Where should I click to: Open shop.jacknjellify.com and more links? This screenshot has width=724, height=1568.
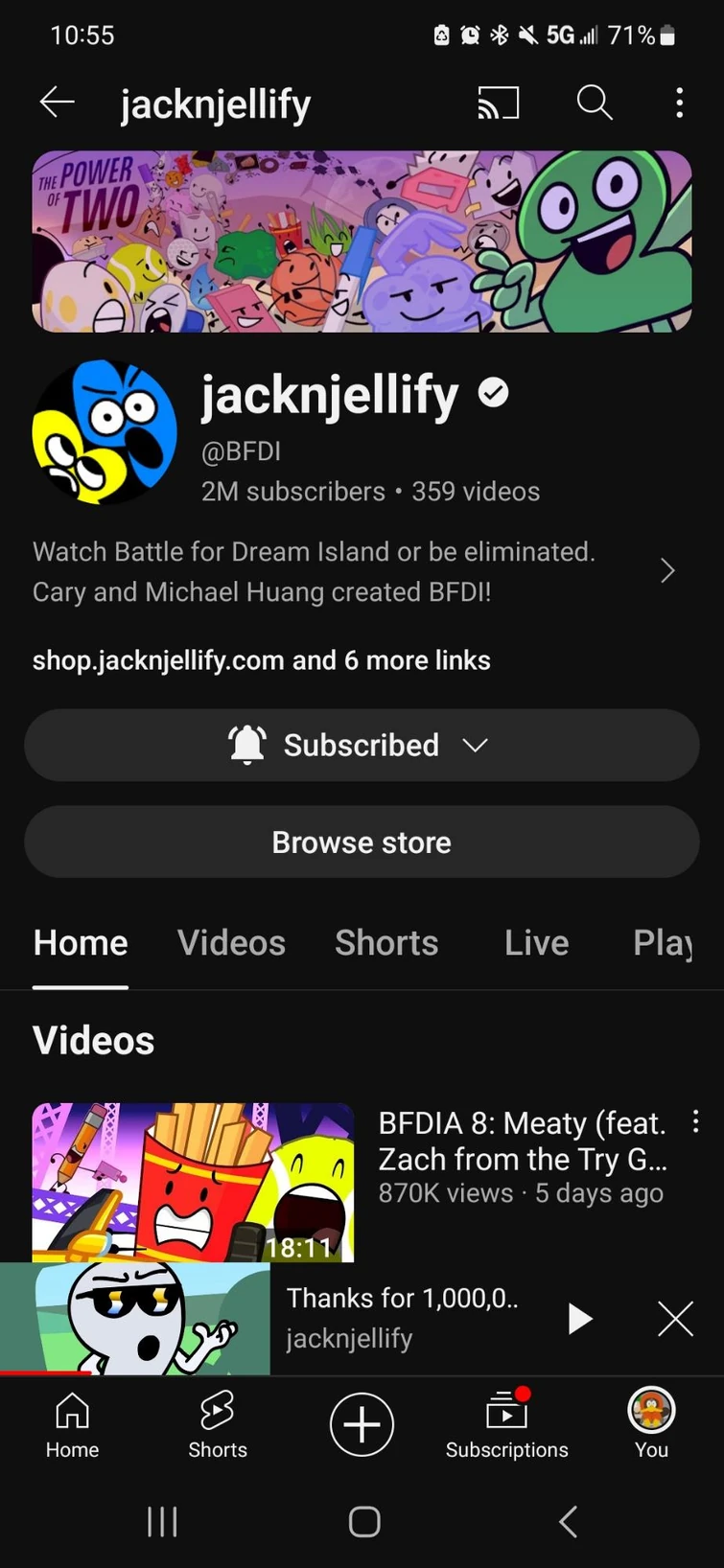[x=261, y=659]
